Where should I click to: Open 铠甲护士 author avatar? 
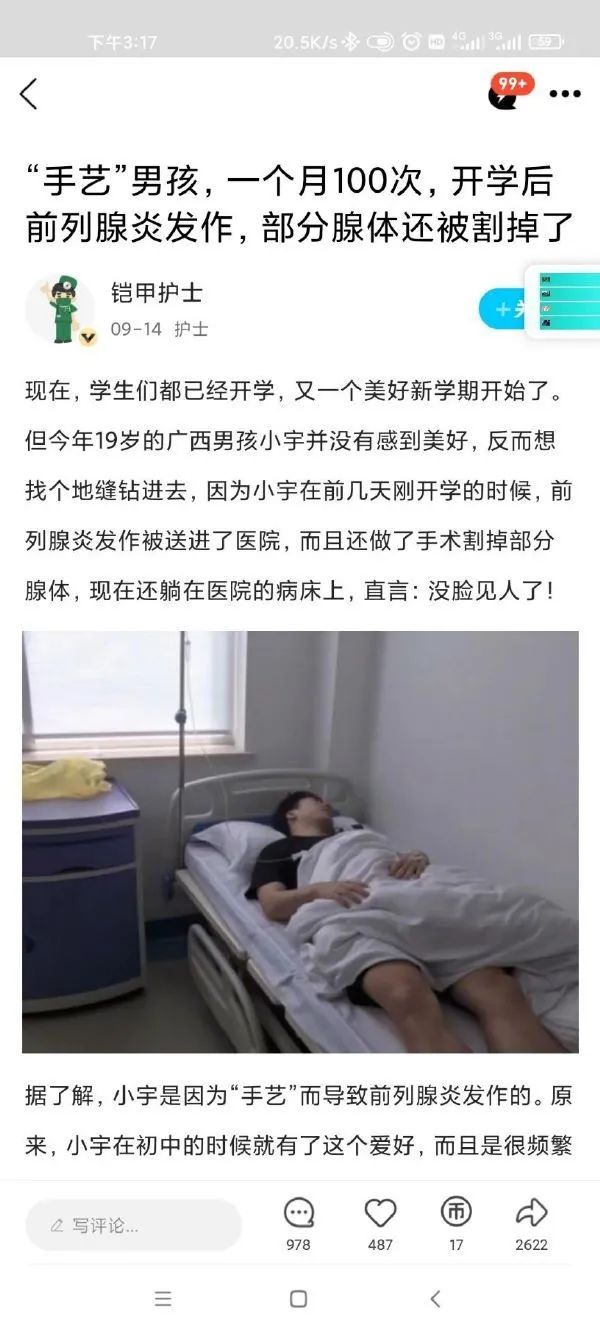(x=60, y=310)
